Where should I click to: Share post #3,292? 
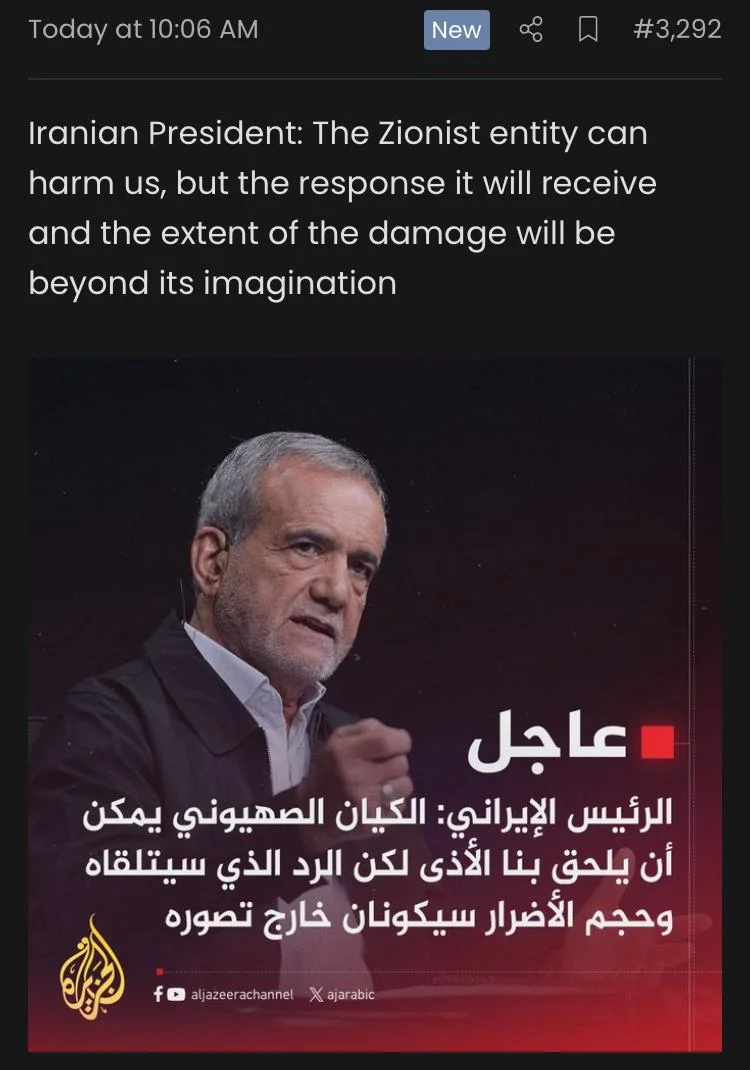(x=531, y=30)
